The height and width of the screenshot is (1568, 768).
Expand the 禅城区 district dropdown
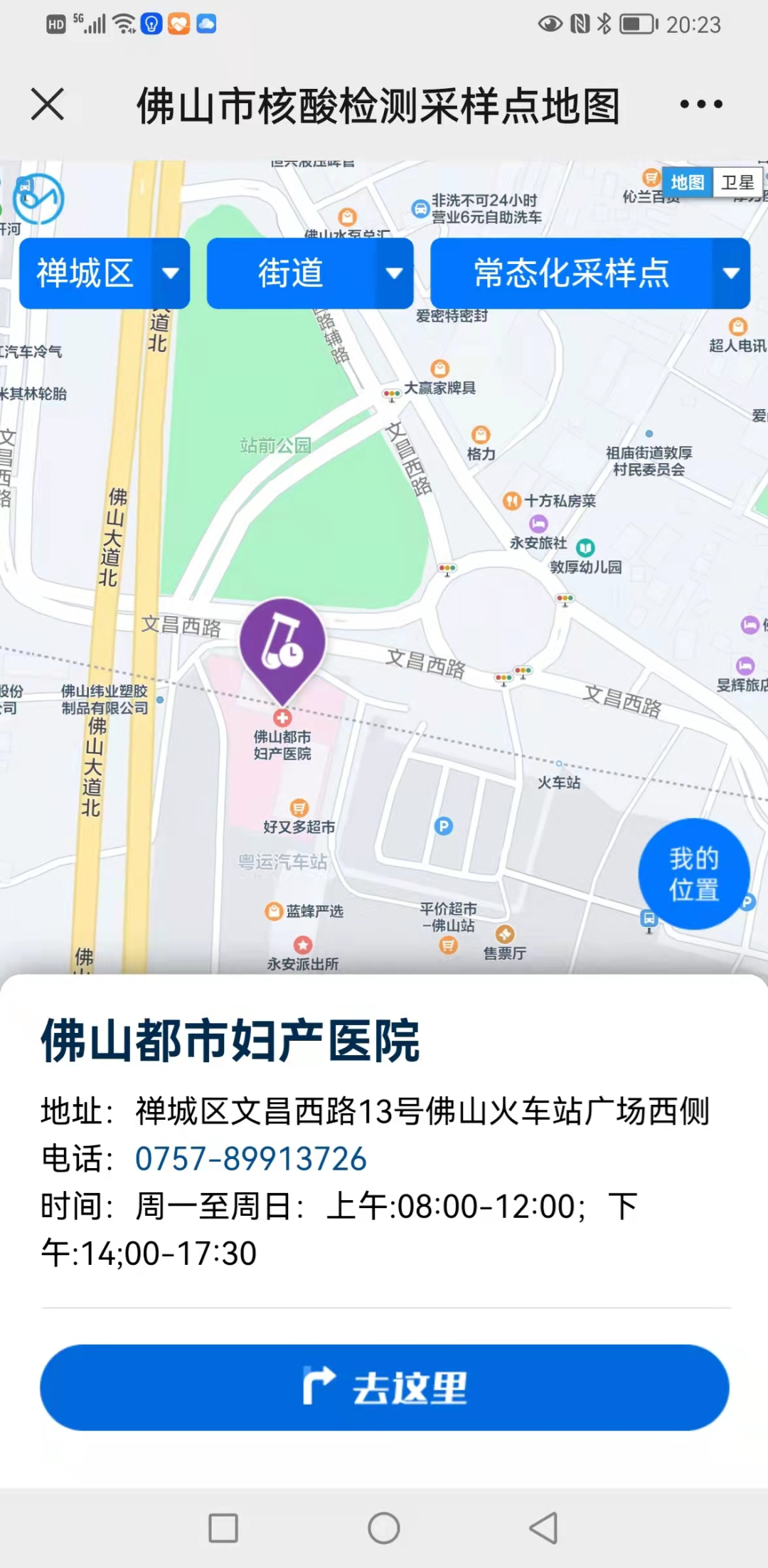104,272
